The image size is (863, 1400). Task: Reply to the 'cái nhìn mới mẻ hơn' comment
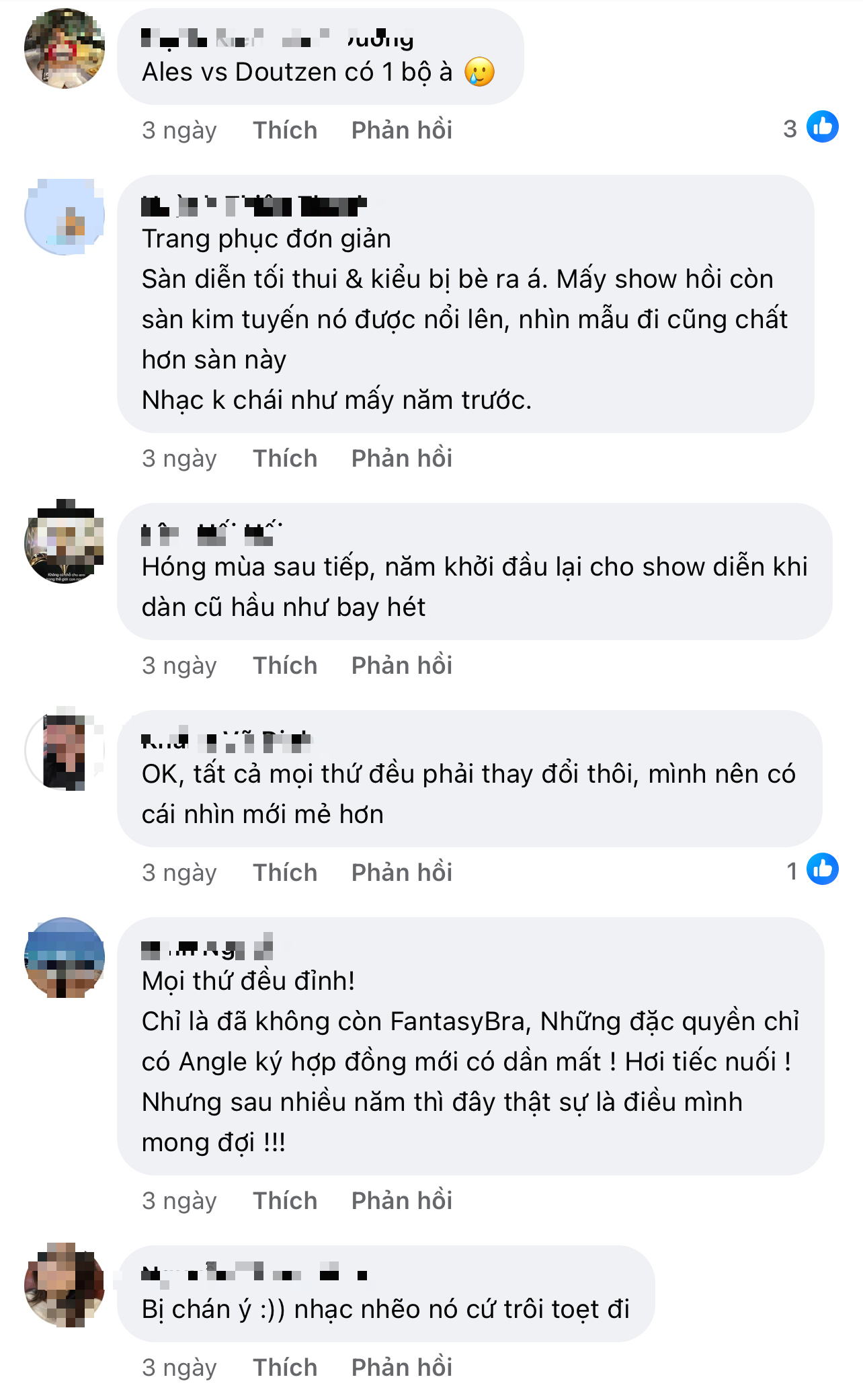click(402, 872)
